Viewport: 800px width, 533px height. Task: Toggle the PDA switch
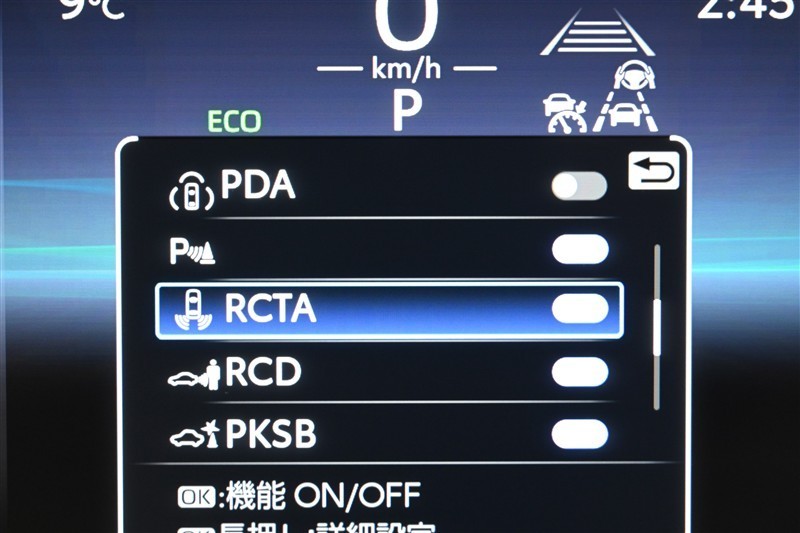pyautogui.click(x=580, y=186)
